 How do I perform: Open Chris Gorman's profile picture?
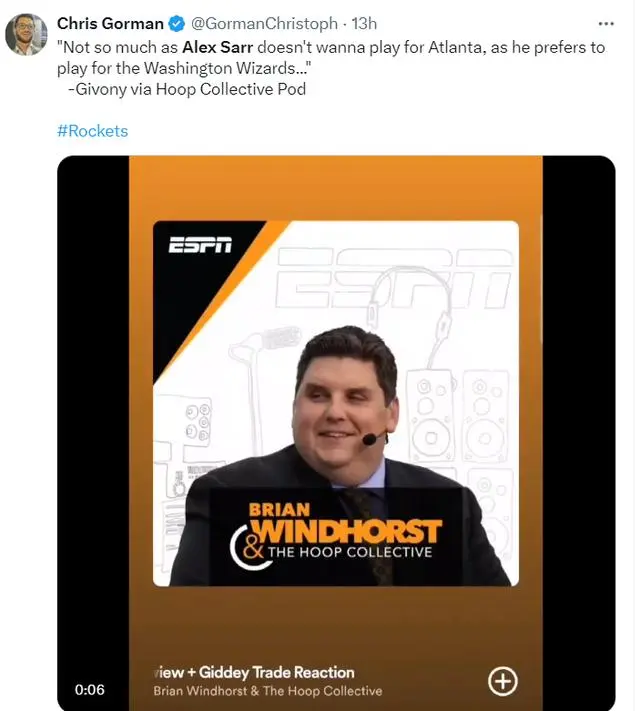(x=26, y=35)
